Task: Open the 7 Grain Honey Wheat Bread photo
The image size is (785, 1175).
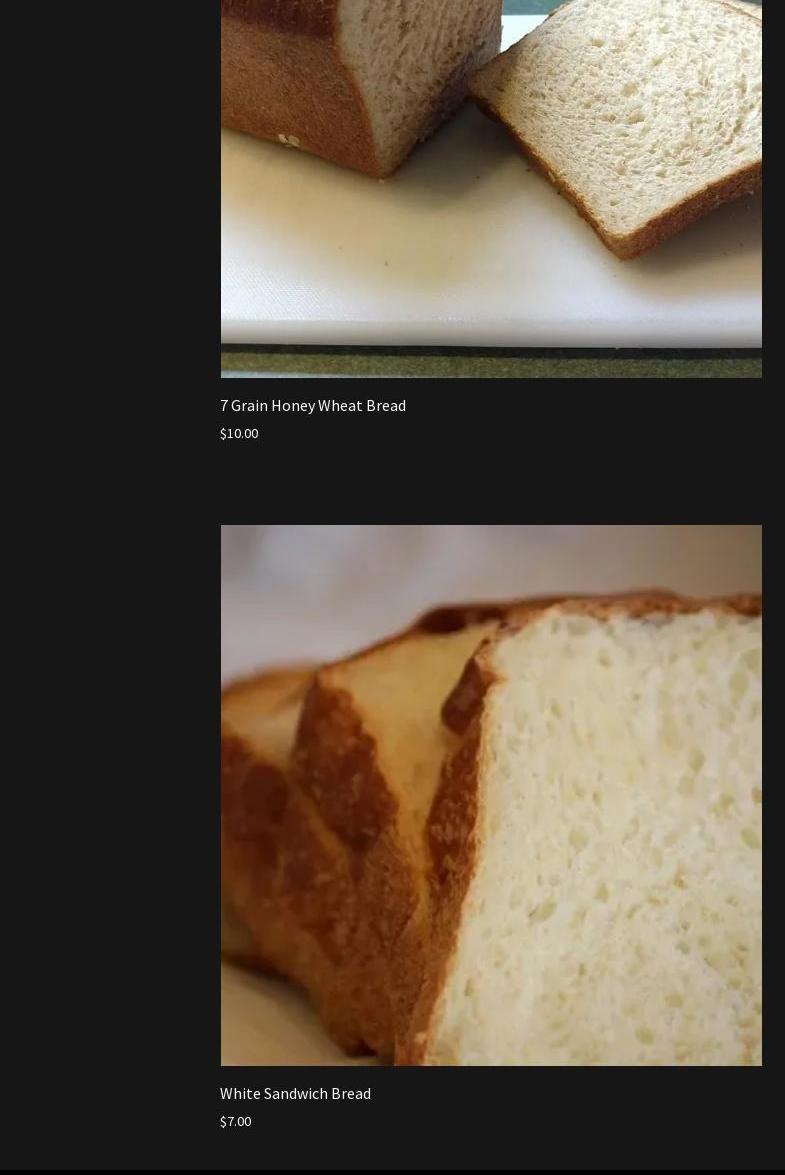Action: 490,188
